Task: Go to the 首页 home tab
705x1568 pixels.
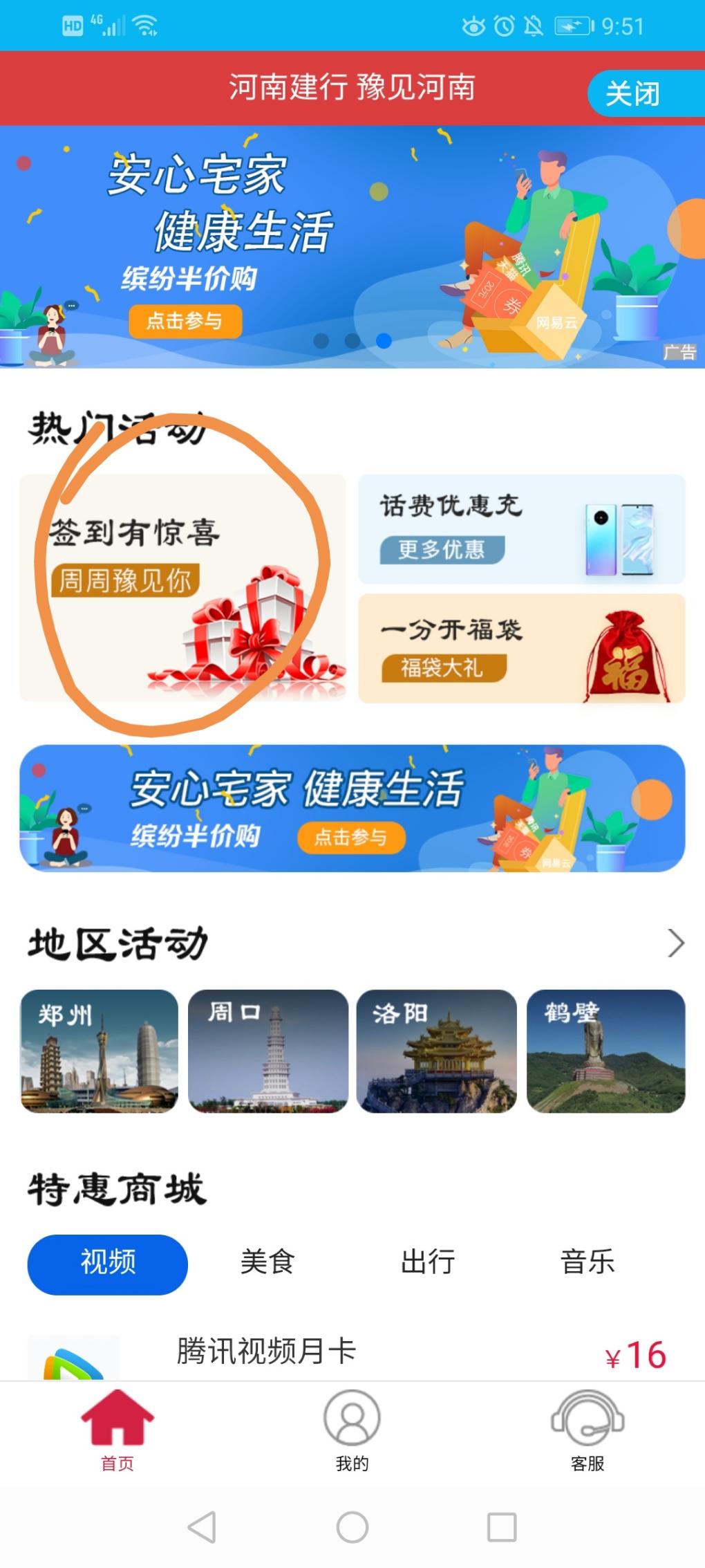Action: (x=117, y=1430)
